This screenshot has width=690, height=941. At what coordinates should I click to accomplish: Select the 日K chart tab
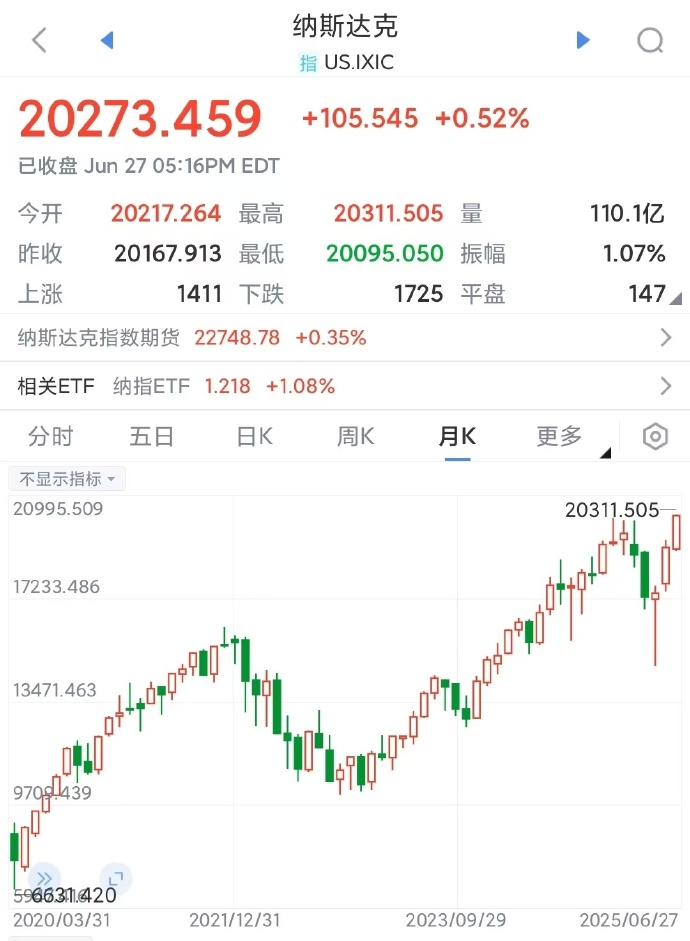(x=254, y=437)
